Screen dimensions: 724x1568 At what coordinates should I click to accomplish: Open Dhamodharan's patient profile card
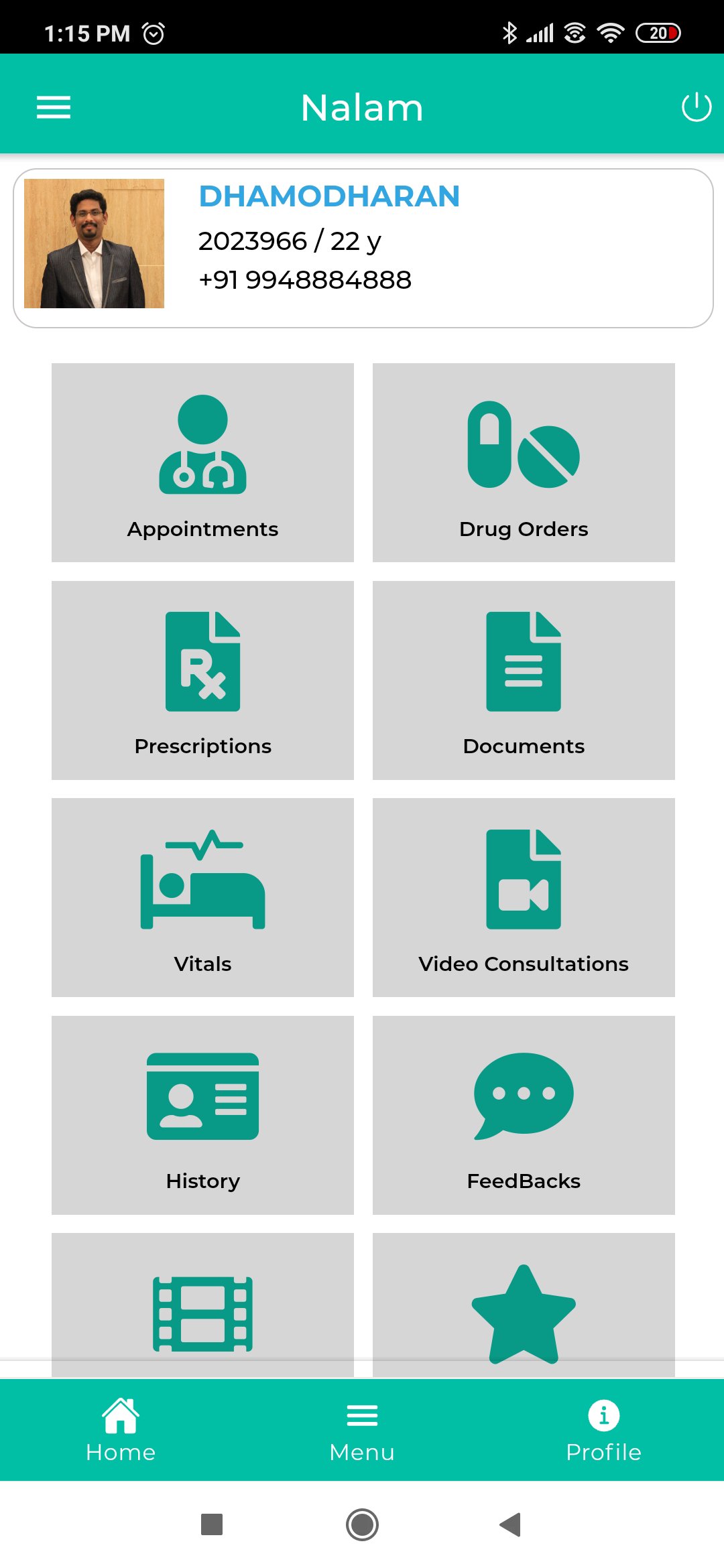(x=363, y=248)
